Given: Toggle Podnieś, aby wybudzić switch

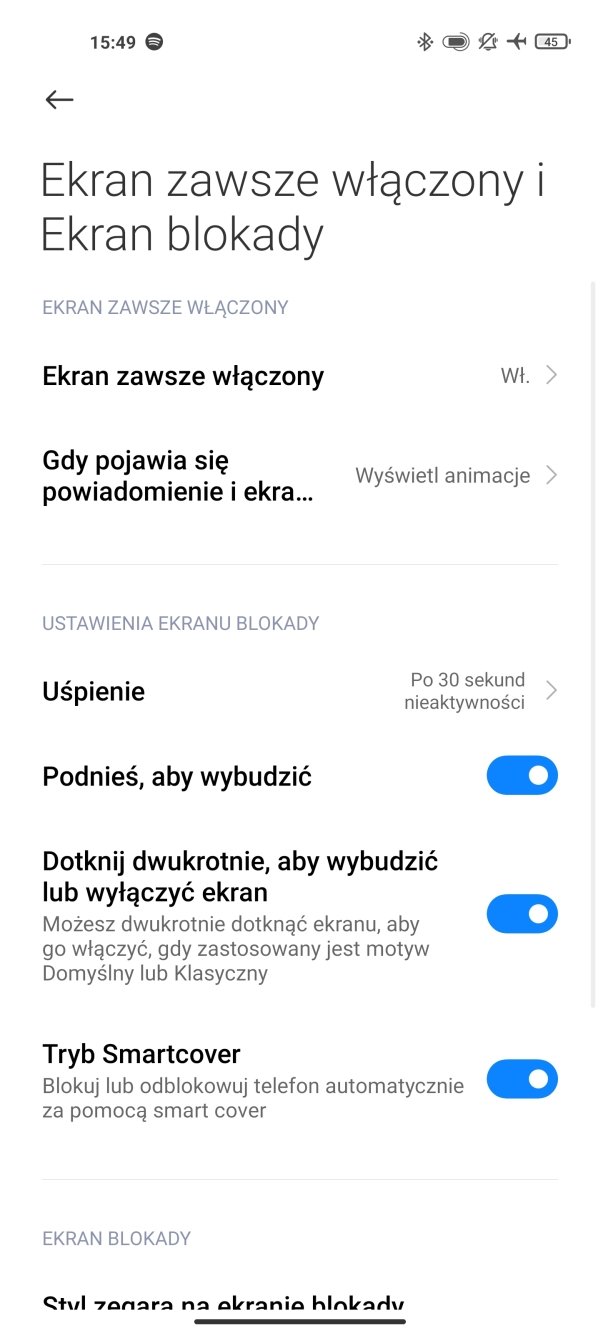Looking at the screenshot, I should 522,775.
